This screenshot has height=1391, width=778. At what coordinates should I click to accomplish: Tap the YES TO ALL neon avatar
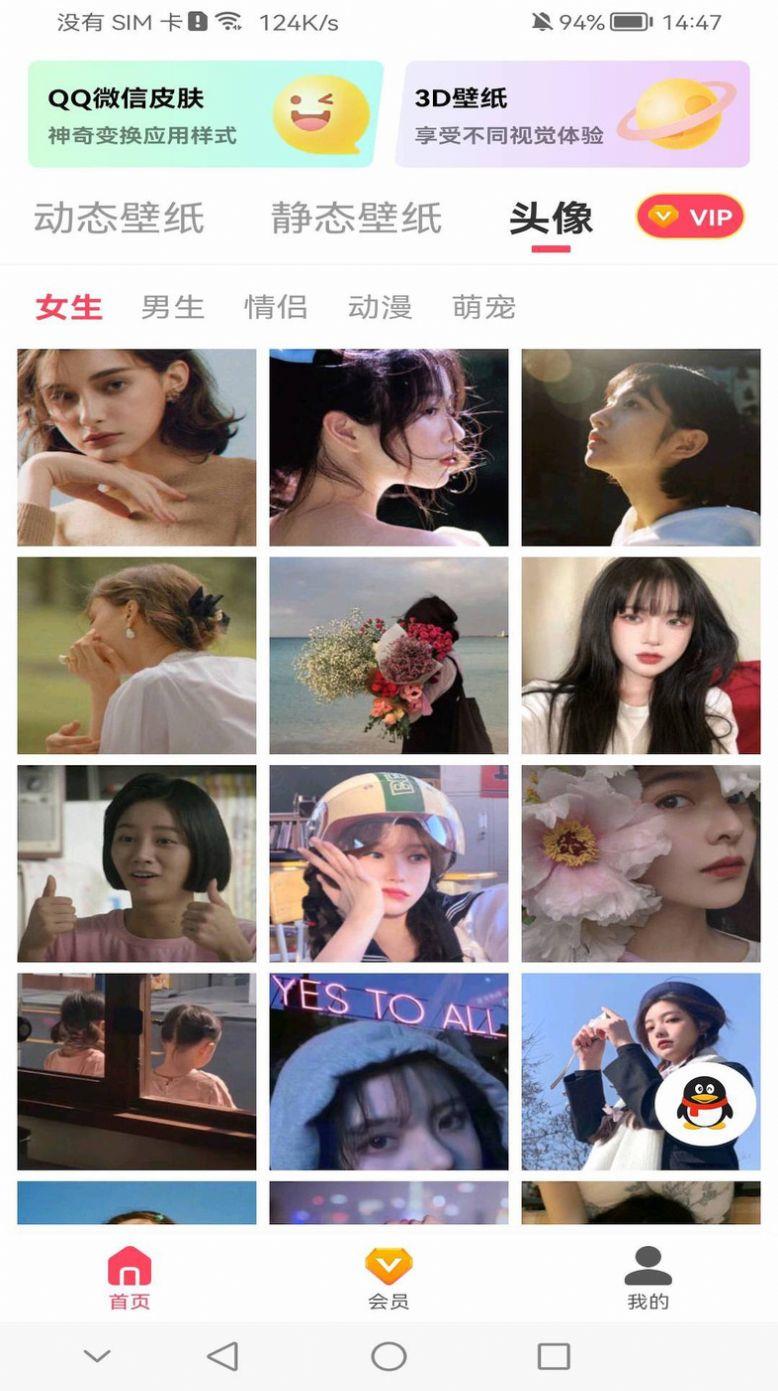388,1073
